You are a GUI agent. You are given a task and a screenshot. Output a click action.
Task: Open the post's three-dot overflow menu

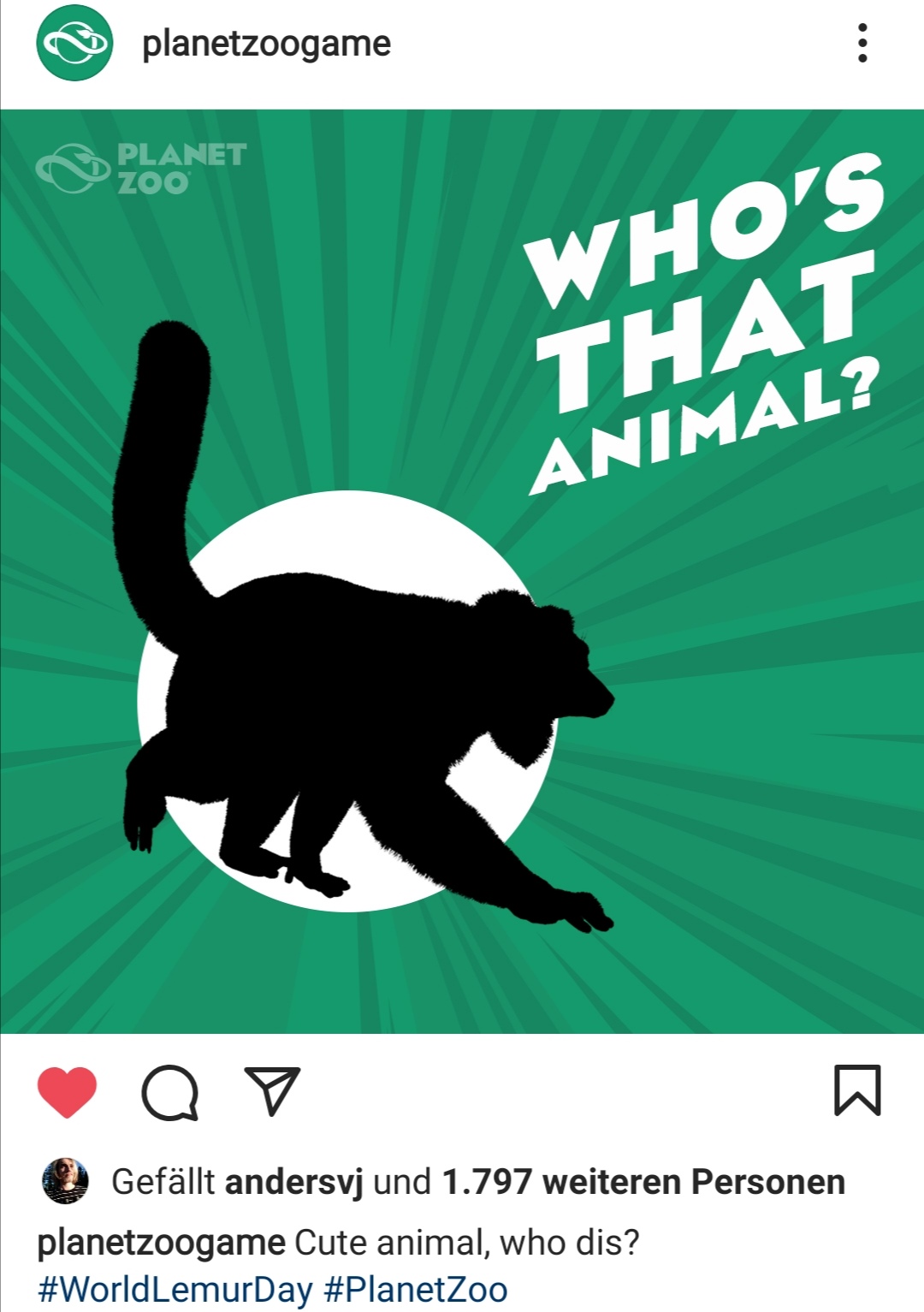pos(862,43)
